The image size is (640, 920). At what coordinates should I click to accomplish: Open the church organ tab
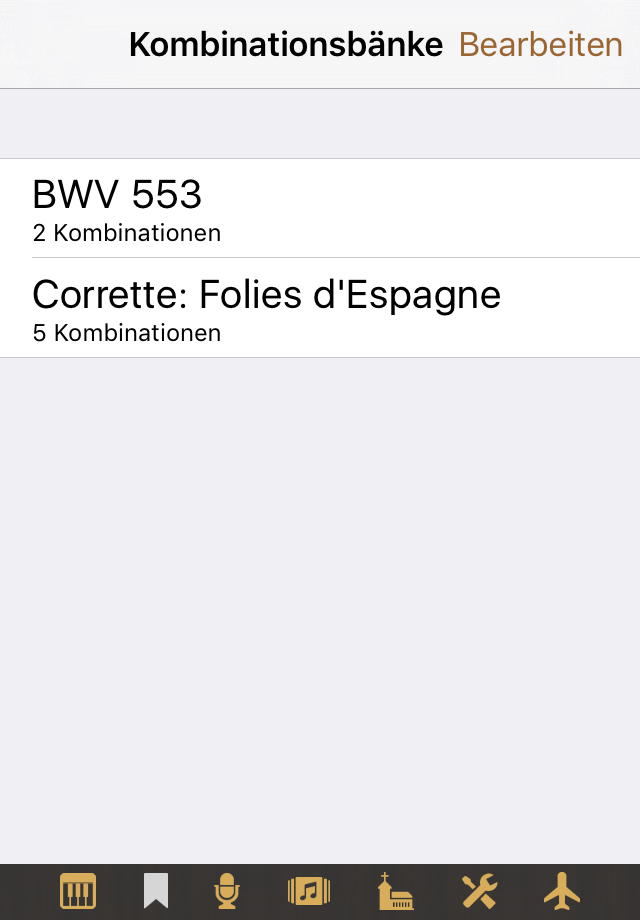coord(395,890)
